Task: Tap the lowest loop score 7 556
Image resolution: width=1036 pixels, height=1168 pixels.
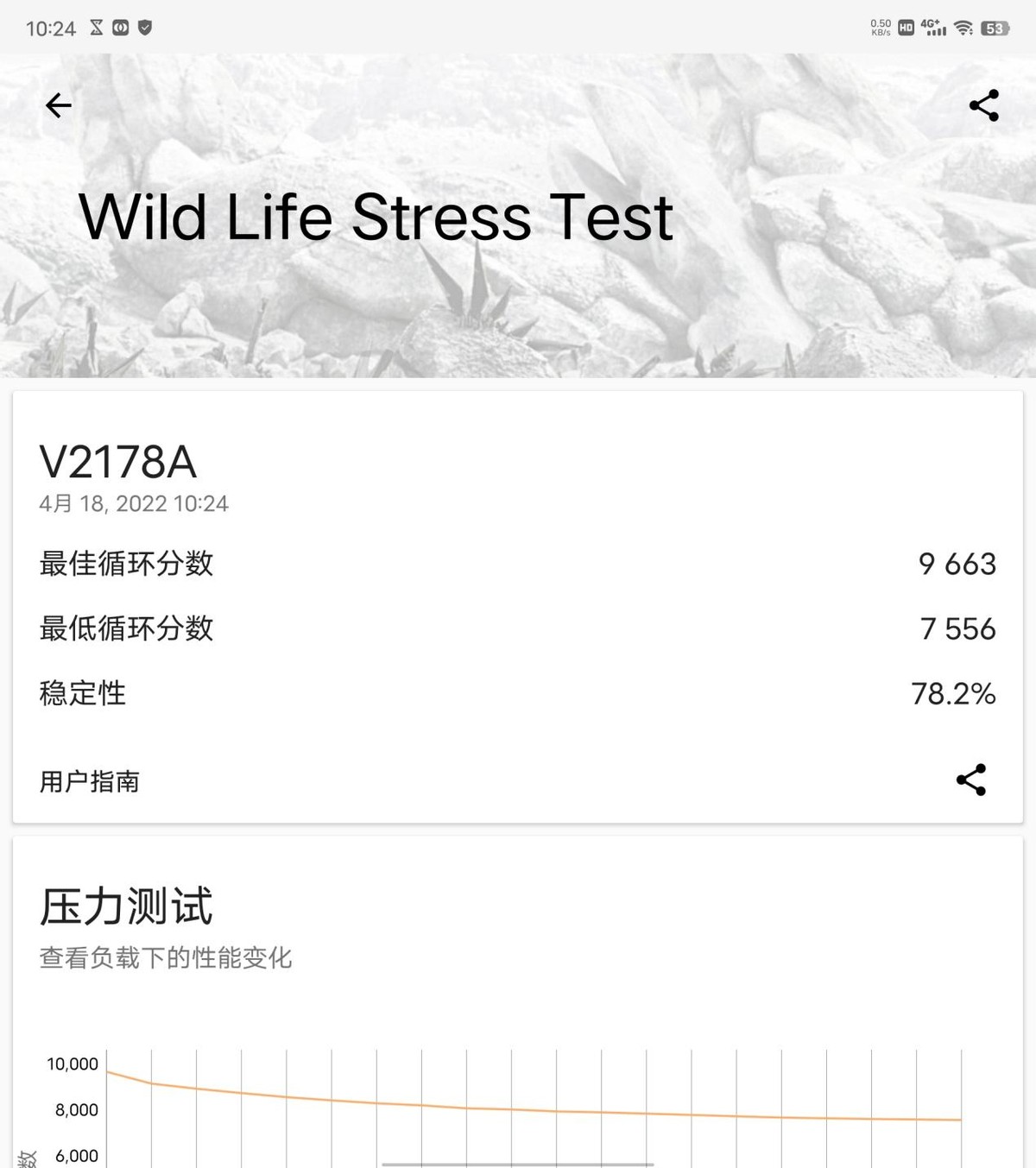Action: 956,628
